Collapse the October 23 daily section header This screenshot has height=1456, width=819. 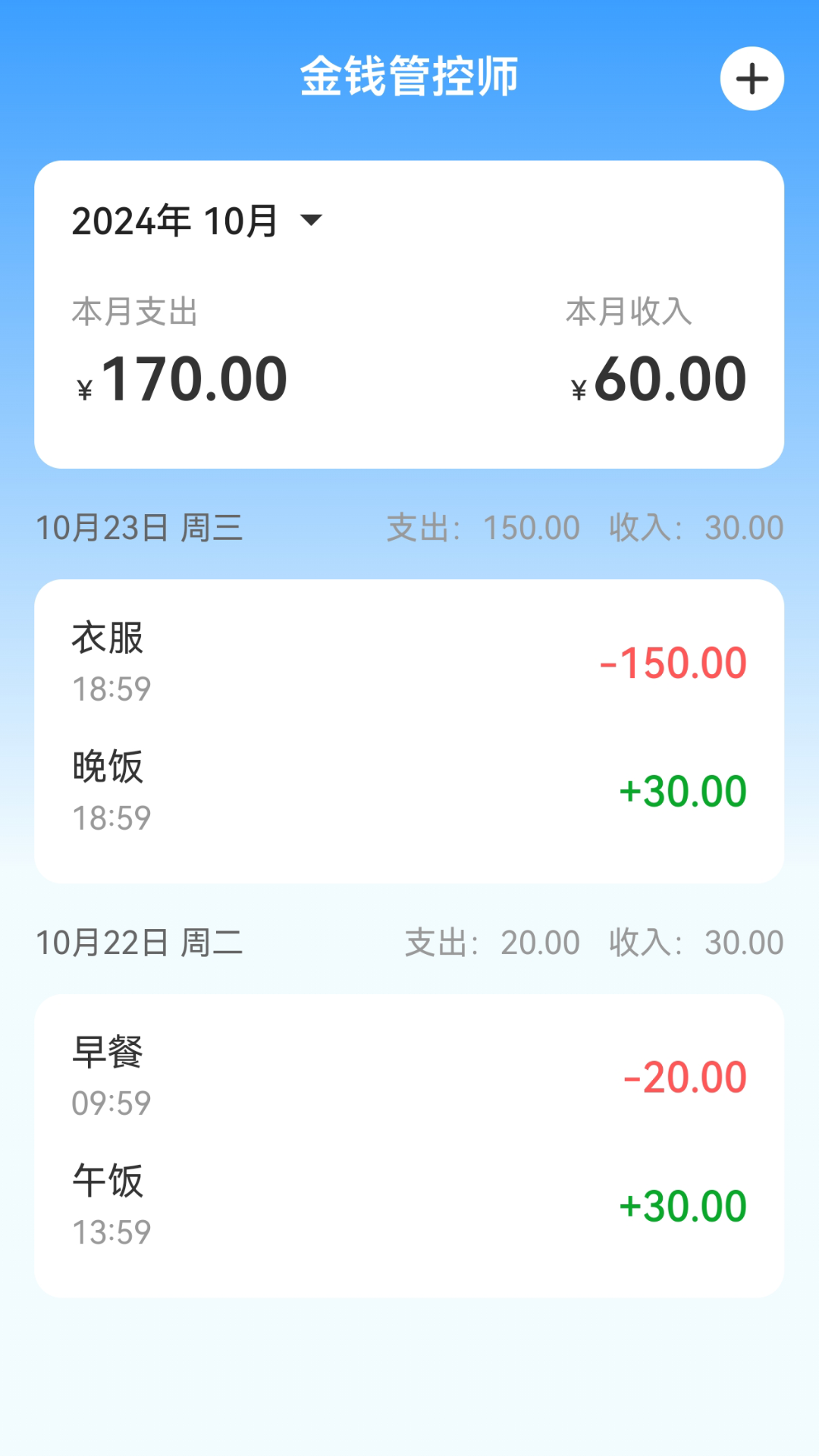tap(141, 527)
